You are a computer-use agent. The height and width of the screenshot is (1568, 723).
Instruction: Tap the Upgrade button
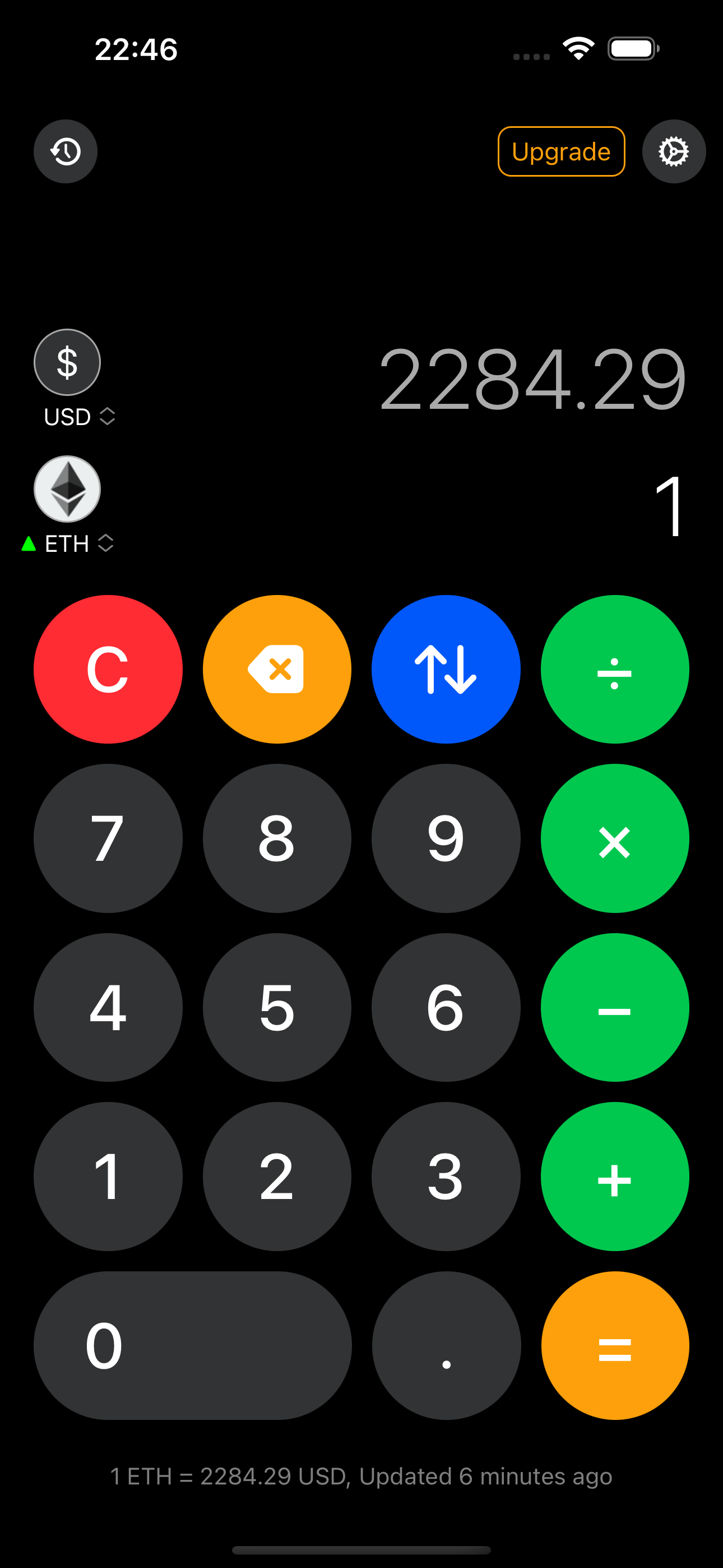coord(561,151)
